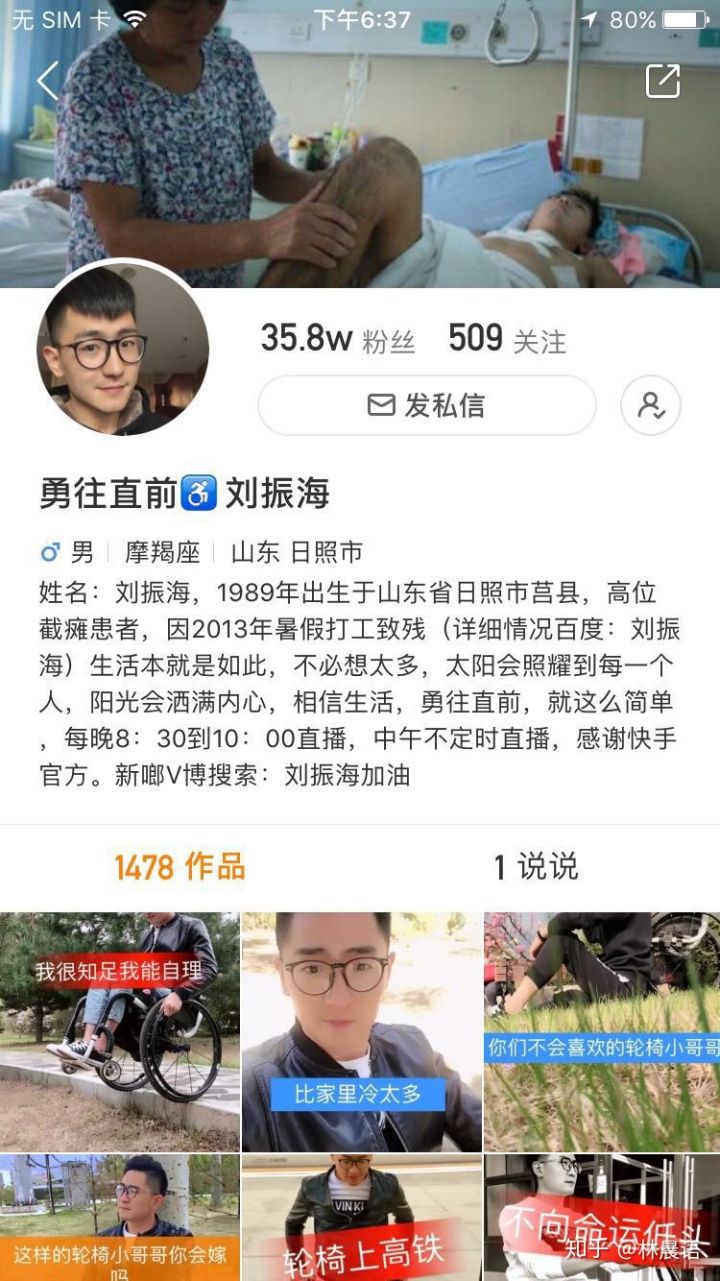Open the selfie video 比家里冷太多

(x=360, y=1030)
